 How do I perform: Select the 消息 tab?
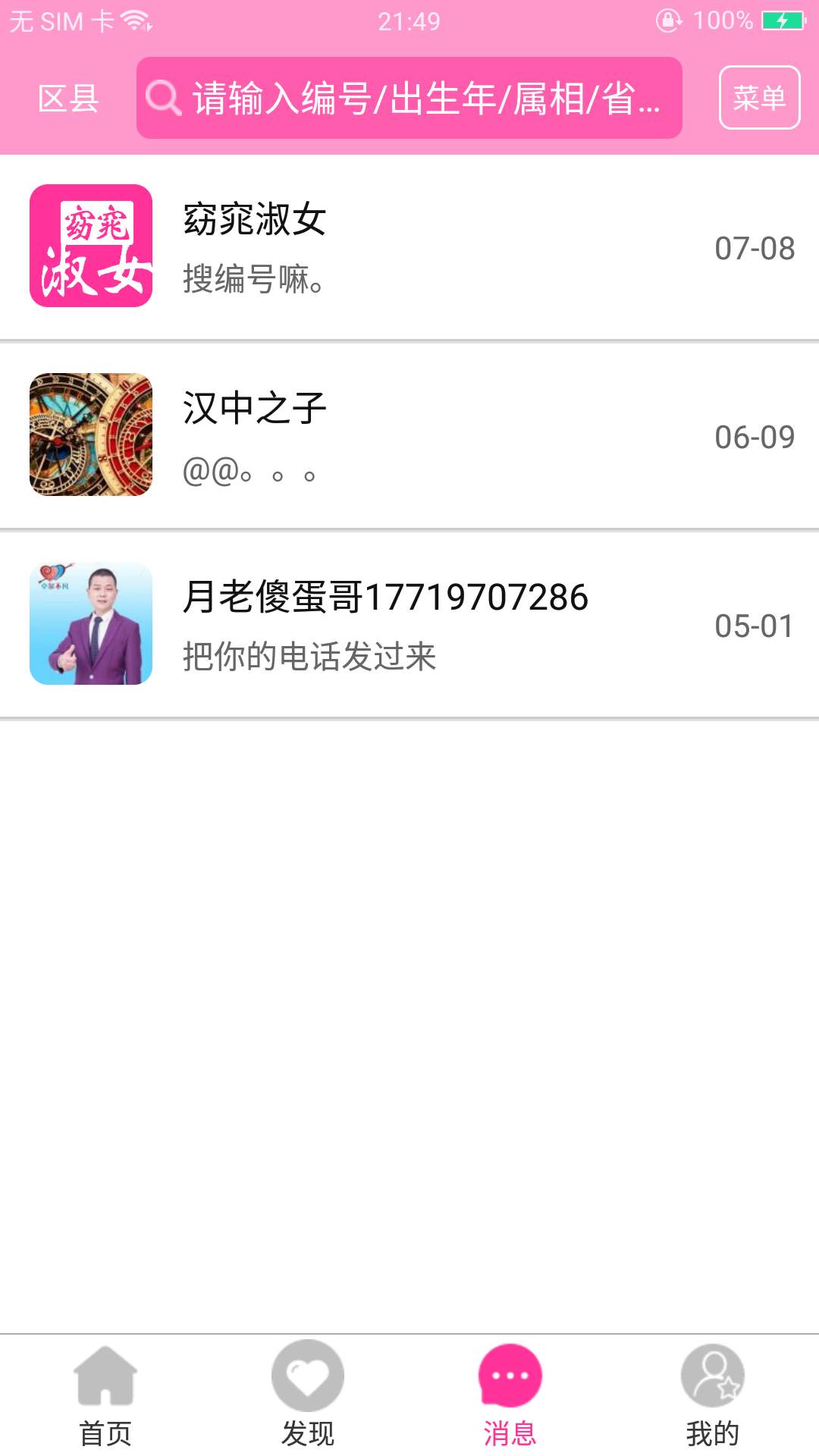tap(510, 1395)
